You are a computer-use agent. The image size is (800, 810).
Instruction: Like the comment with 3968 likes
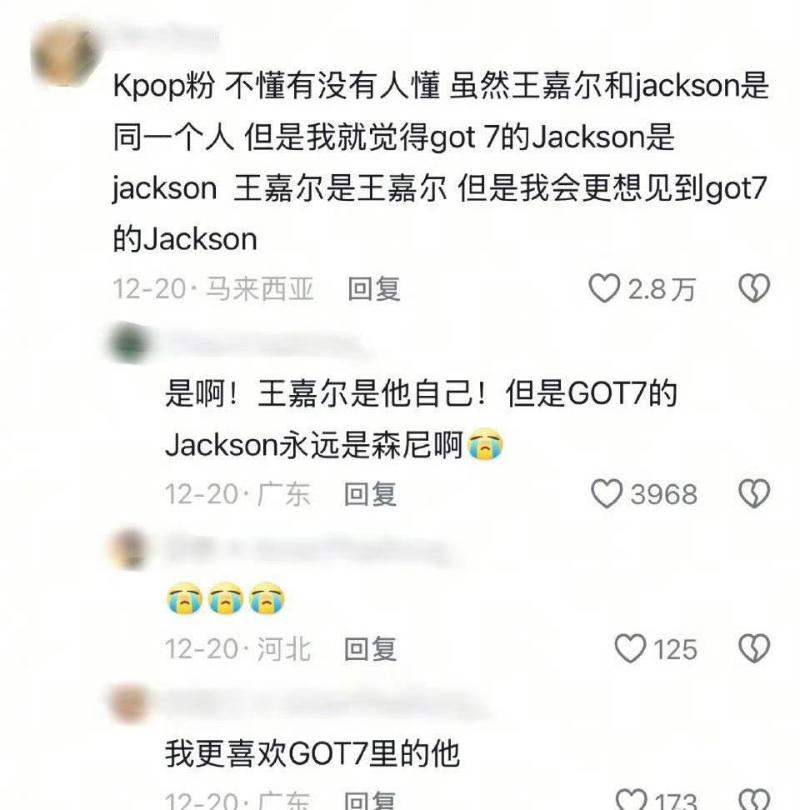[x=607, y=494]
